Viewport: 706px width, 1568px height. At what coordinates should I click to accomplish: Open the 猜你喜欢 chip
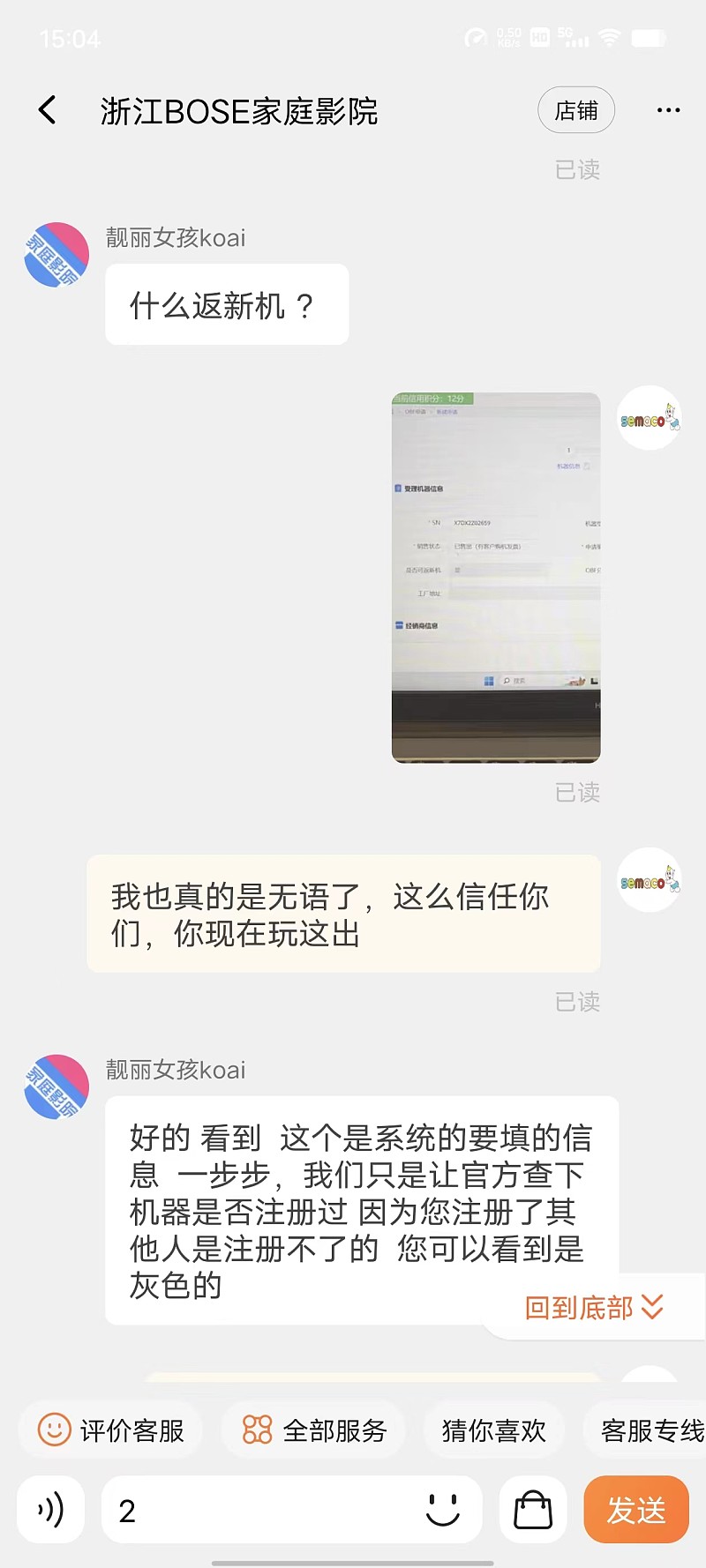tap(493, 1430)
